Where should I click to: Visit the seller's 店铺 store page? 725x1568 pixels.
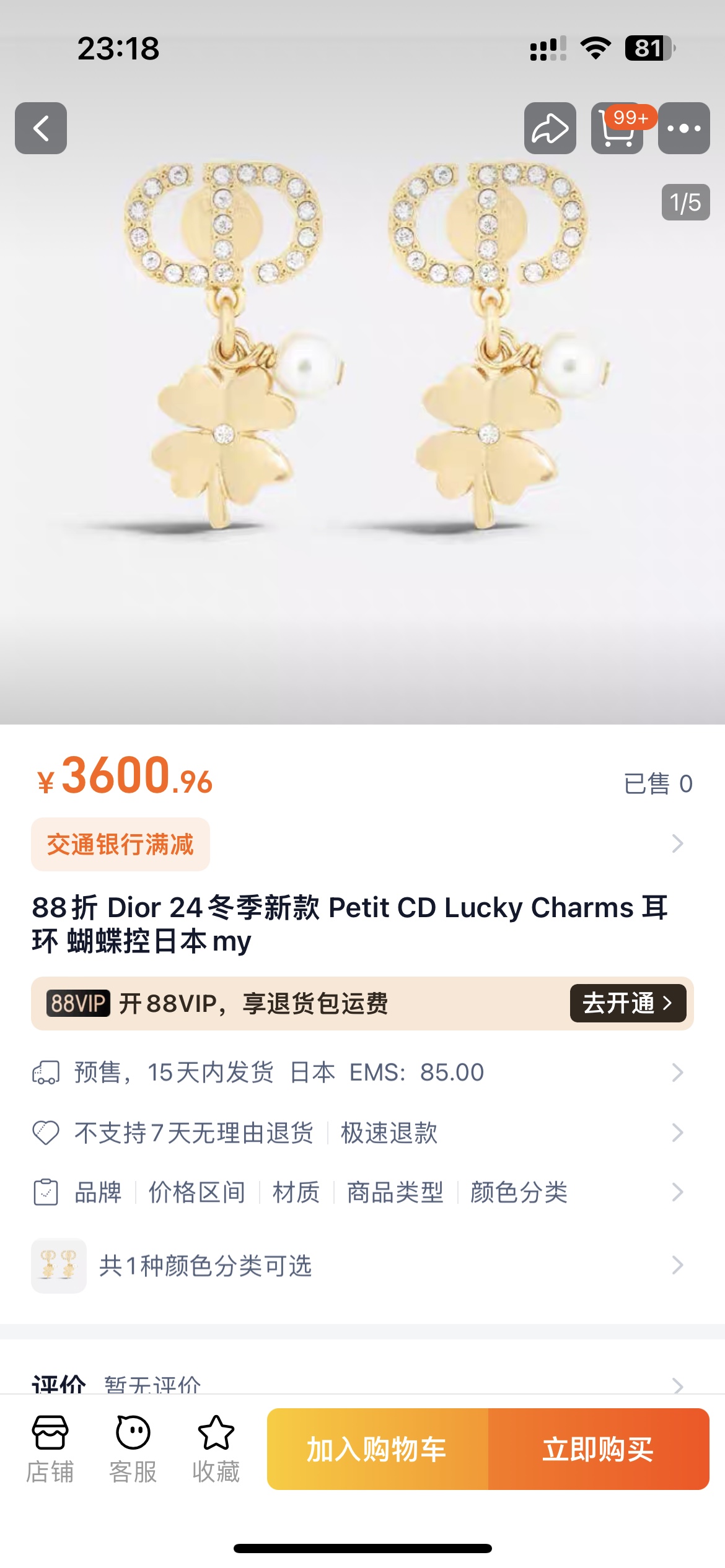click(x=50, y=1449)
